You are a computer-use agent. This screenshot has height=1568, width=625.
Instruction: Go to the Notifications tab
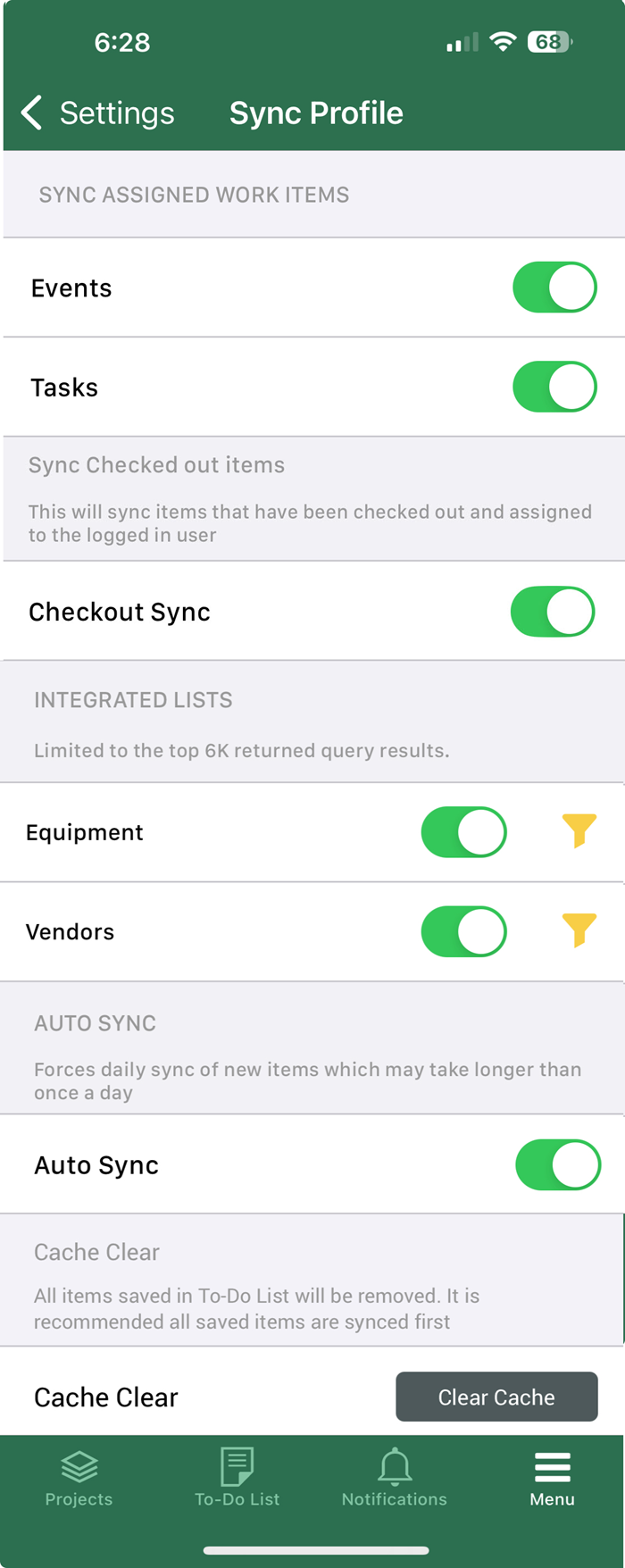click(394, 1479)
